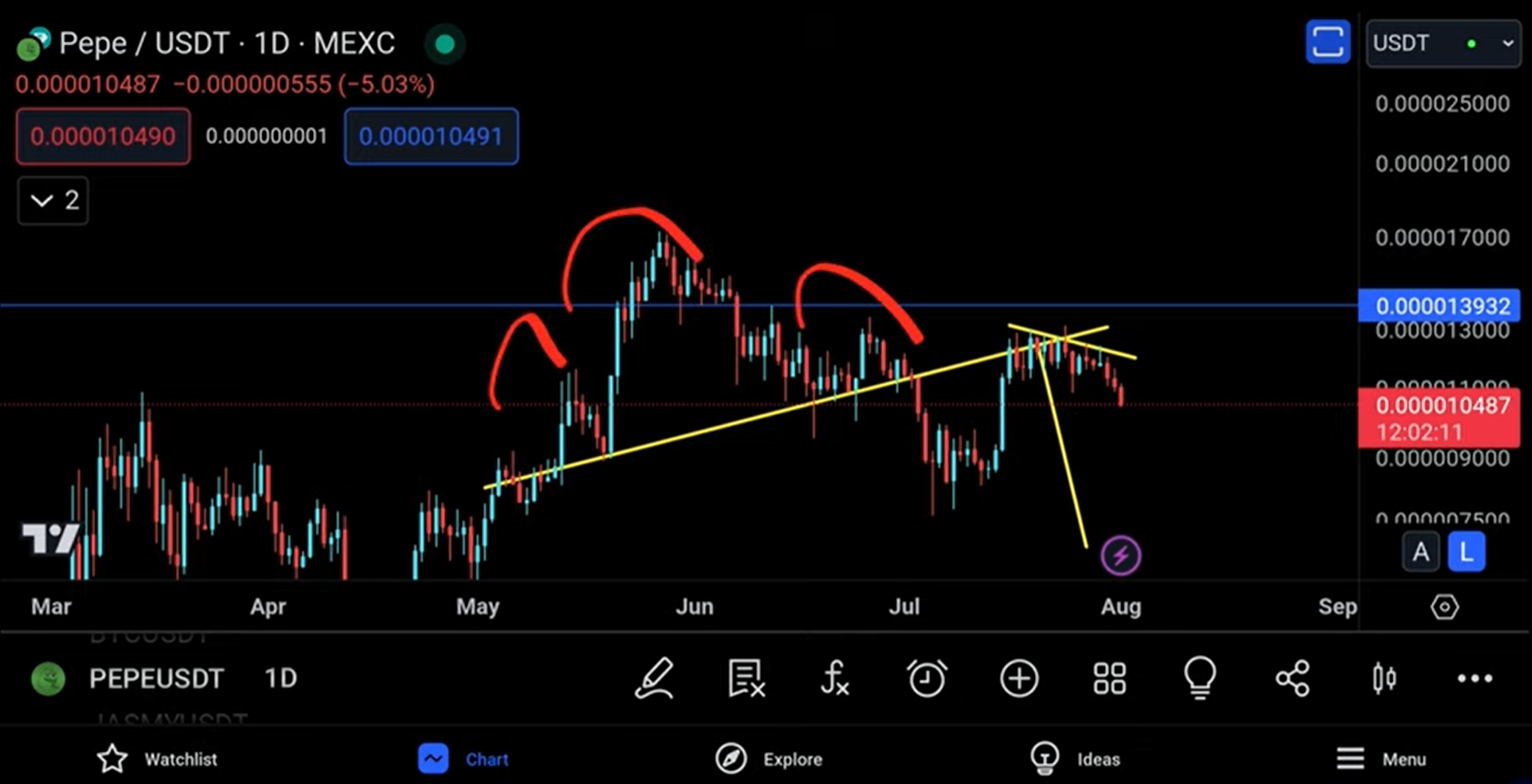Expand the indicators legend chevron
Screen dimensions: 1532x784
click(x=52, y=200)
